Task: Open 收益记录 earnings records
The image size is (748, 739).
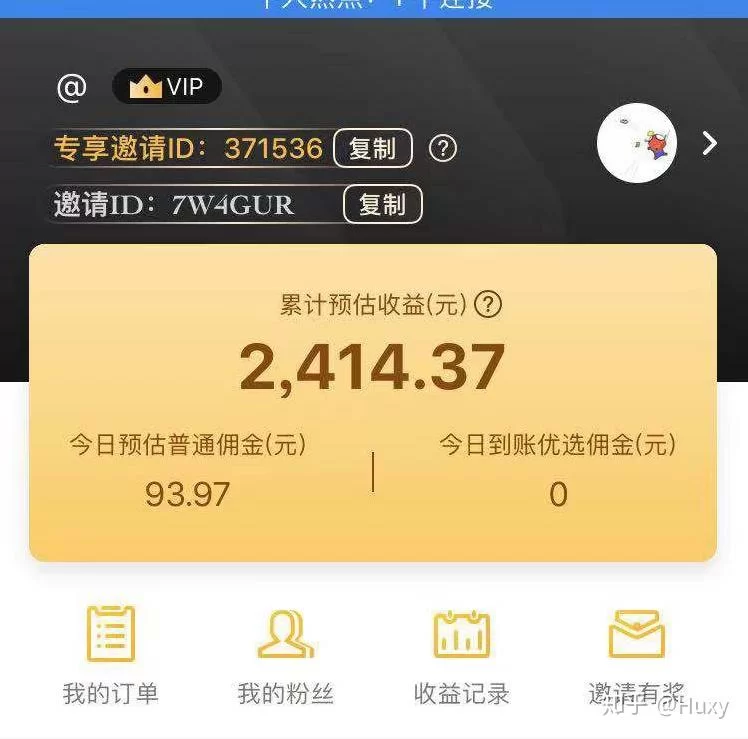Action: [x=461, y=655]
